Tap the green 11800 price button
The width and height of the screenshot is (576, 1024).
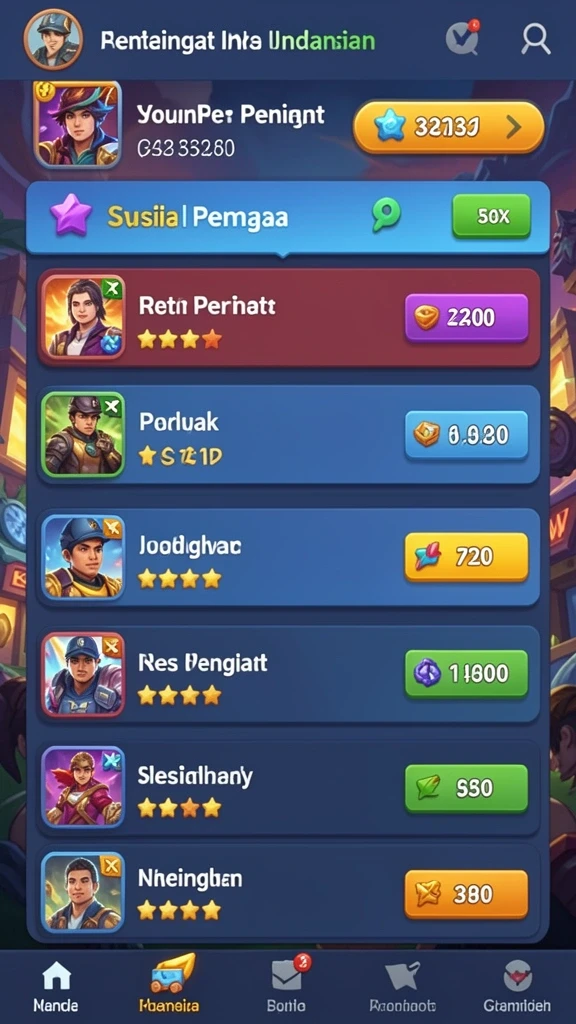pos(466,673)
